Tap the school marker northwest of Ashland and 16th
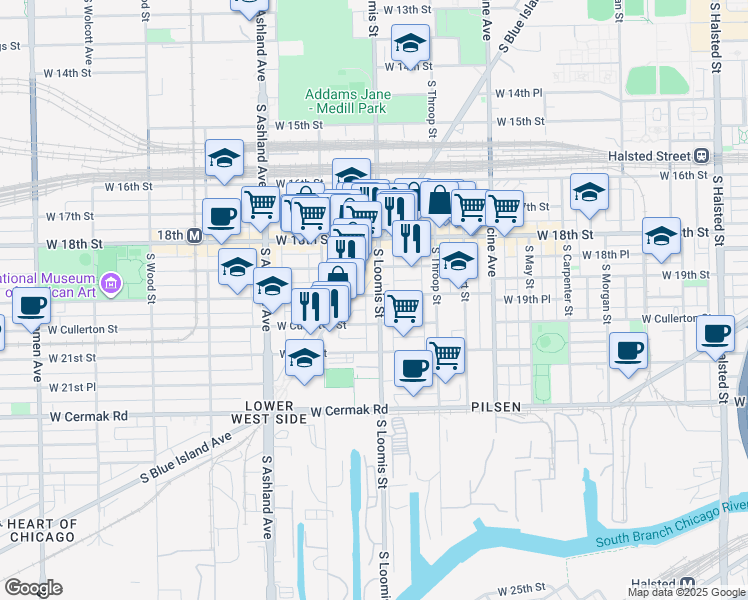This screenshot has width=748, height=600. (224, 161)
